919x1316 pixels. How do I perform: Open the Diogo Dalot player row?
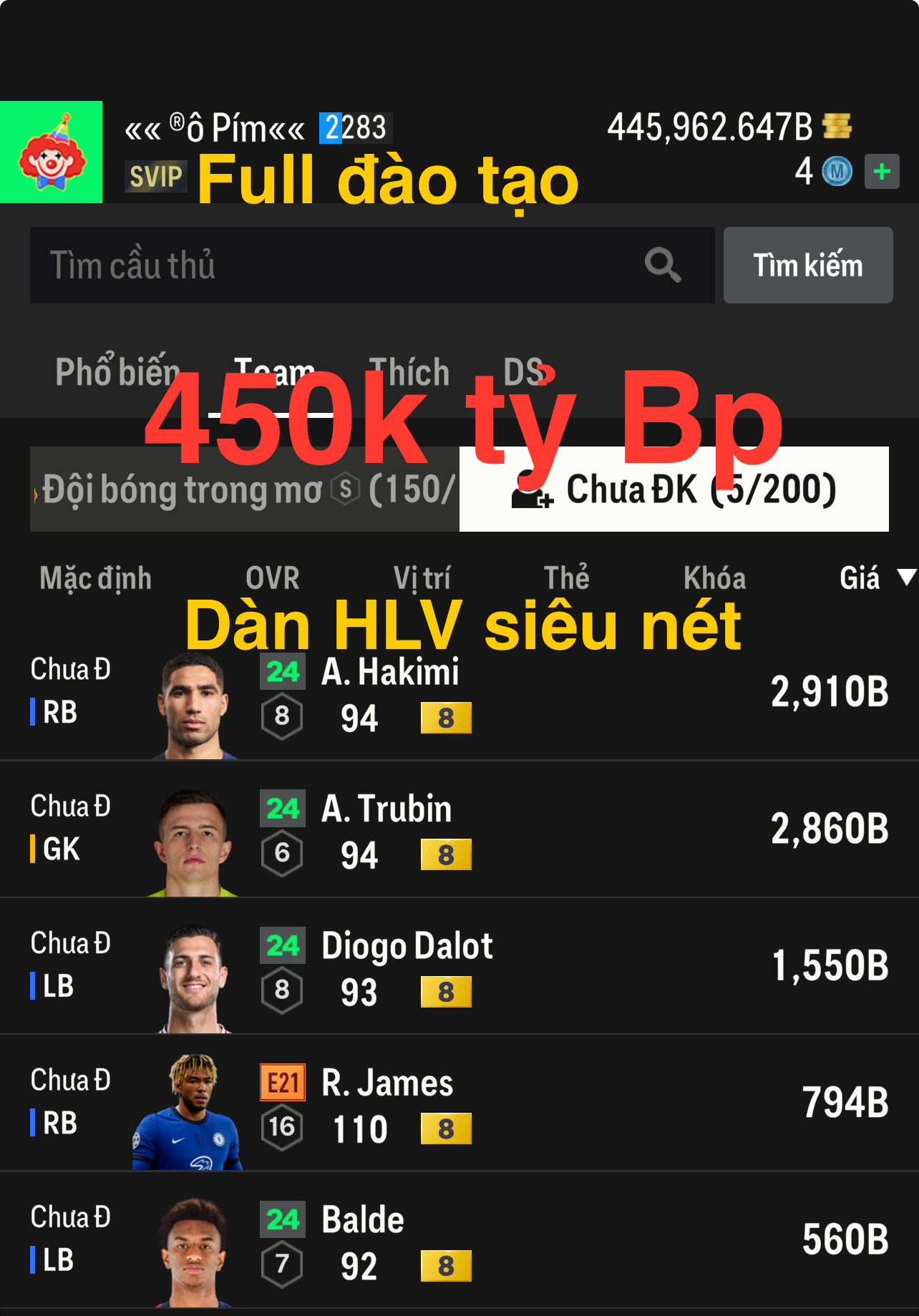click(458, 966)
